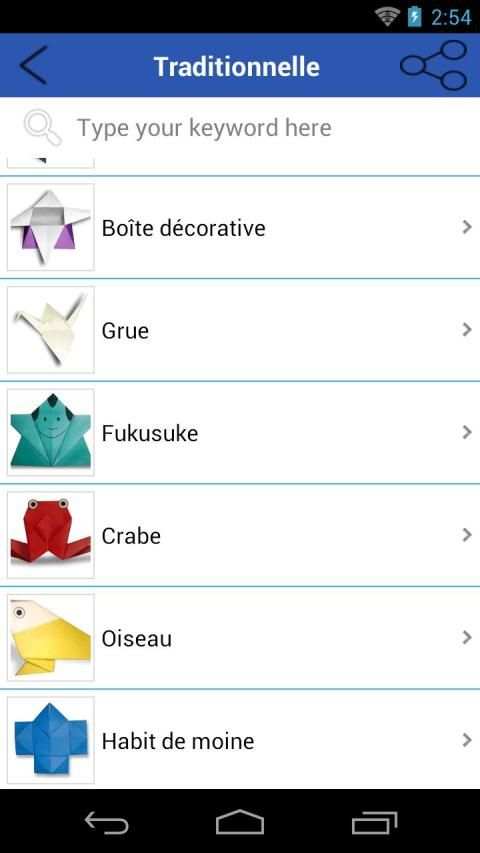
Task: View the Crabe origami
Action: coord(240,536)
